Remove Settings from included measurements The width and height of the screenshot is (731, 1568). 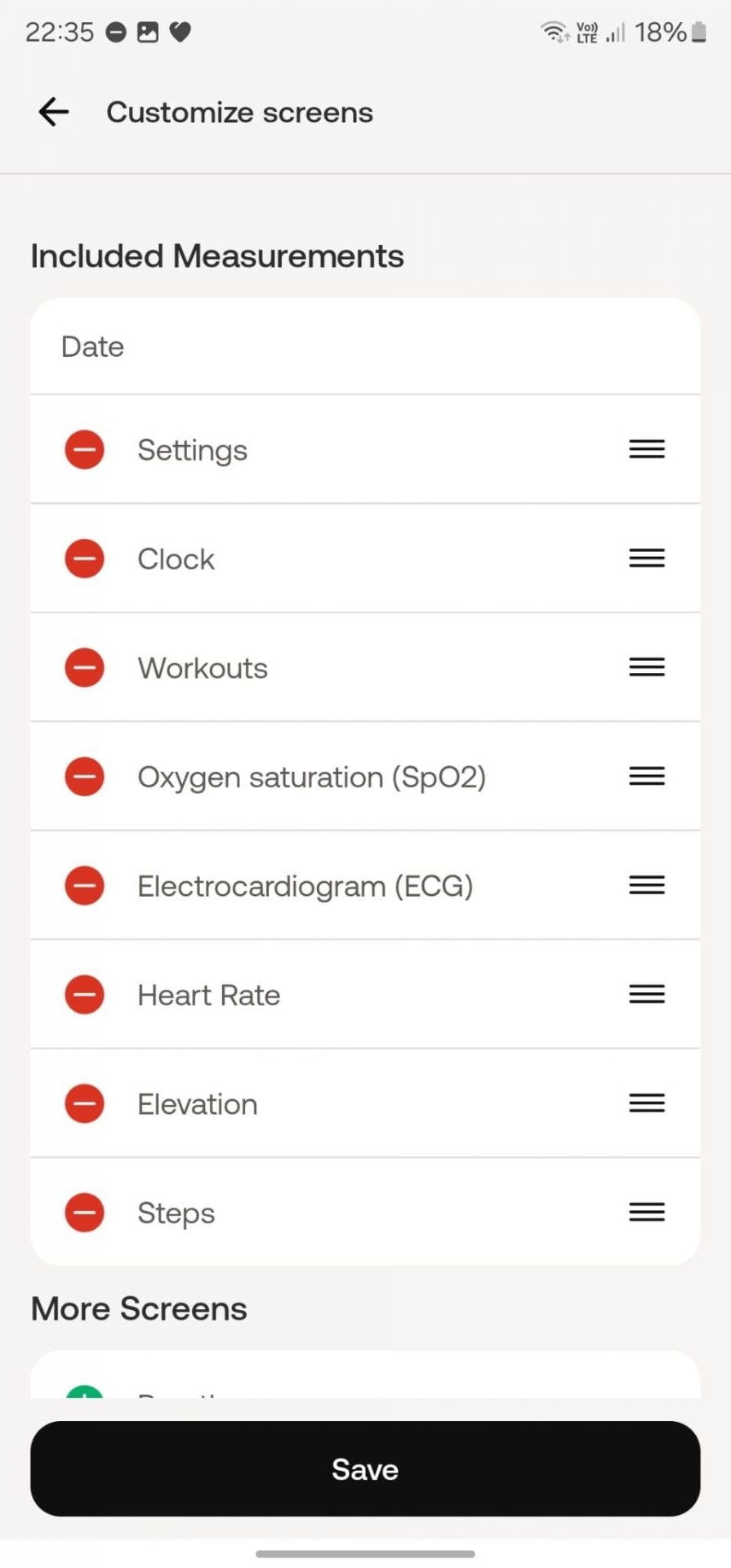[84, 449]
